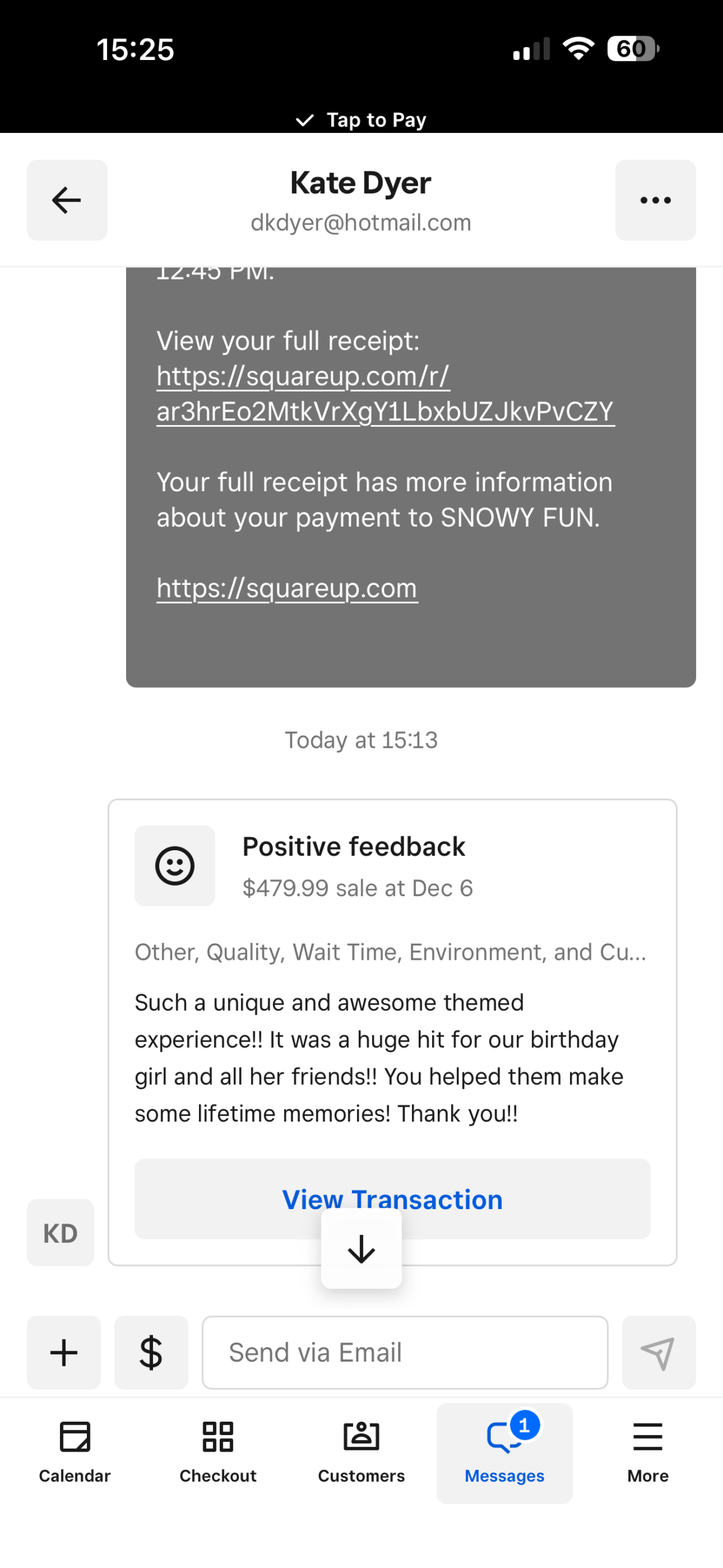Open the dollar payment request button
Screen dimensions: 723x1568
pyautogui.click(x=151, y=1352)
